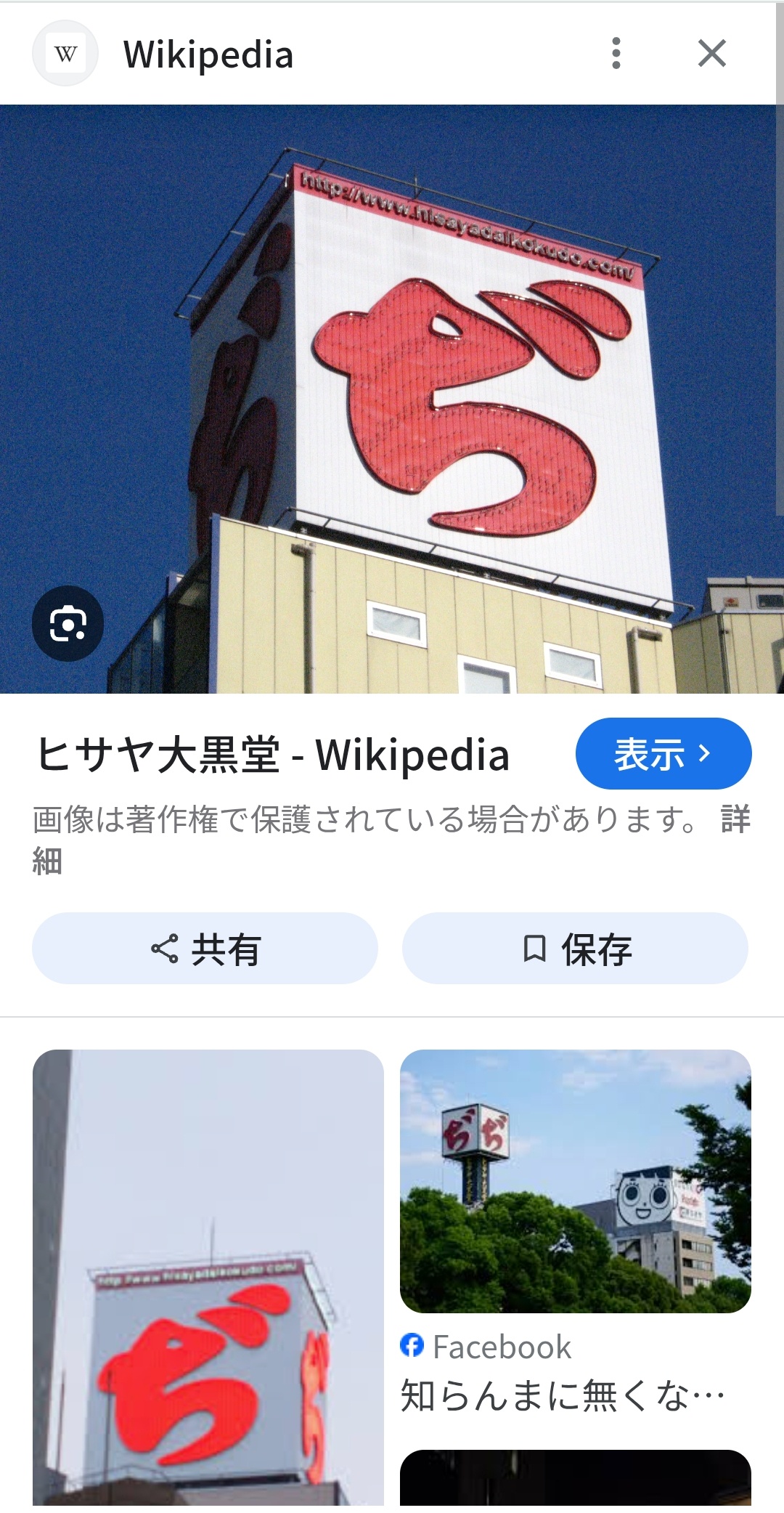Open the main ヒサヤ大黒堂 sign image
The width and height of the screenshot is (784, 1513).
click(x=392, y=399)
